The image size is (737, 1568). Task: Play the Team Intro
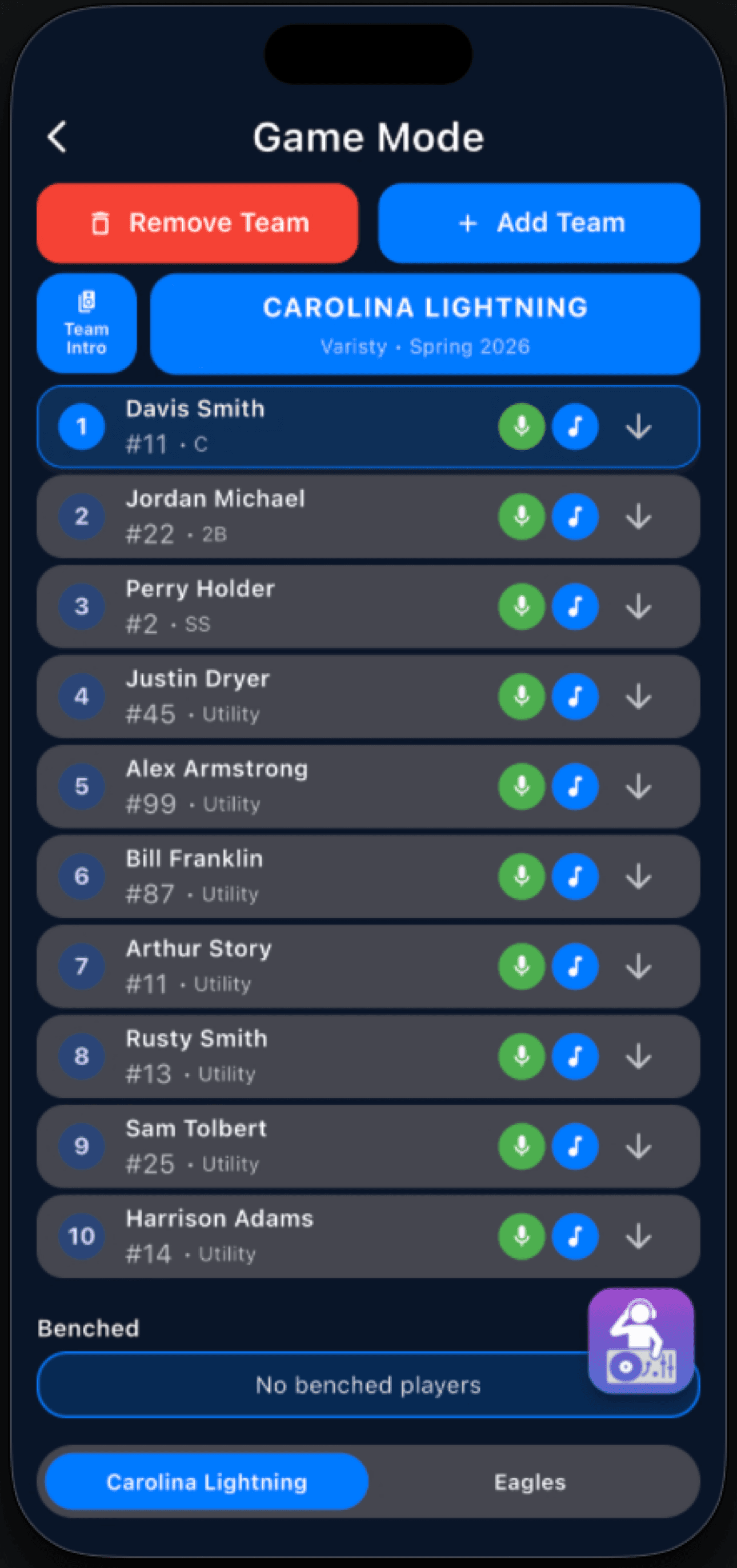click(86, 323)
